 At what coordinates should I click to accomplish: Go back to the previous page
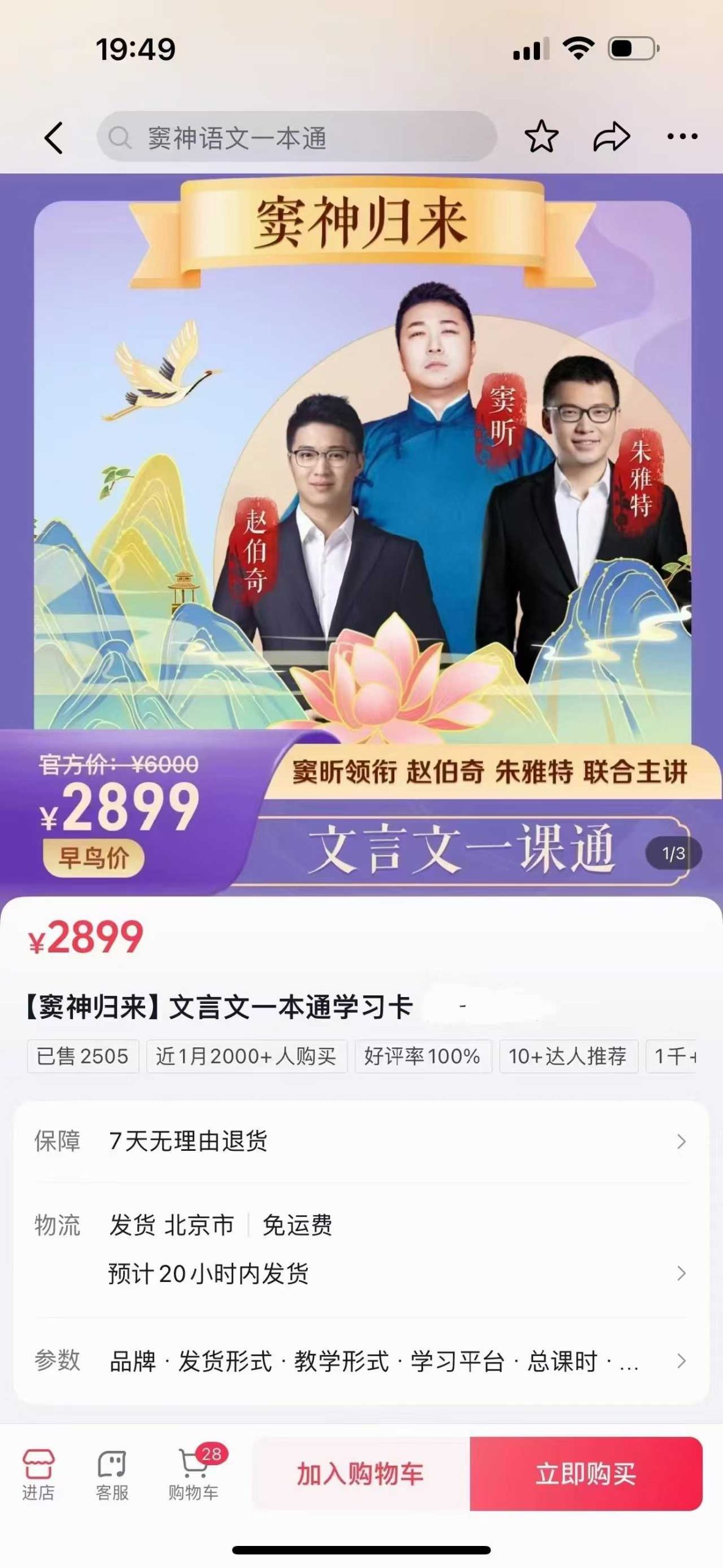54,137
